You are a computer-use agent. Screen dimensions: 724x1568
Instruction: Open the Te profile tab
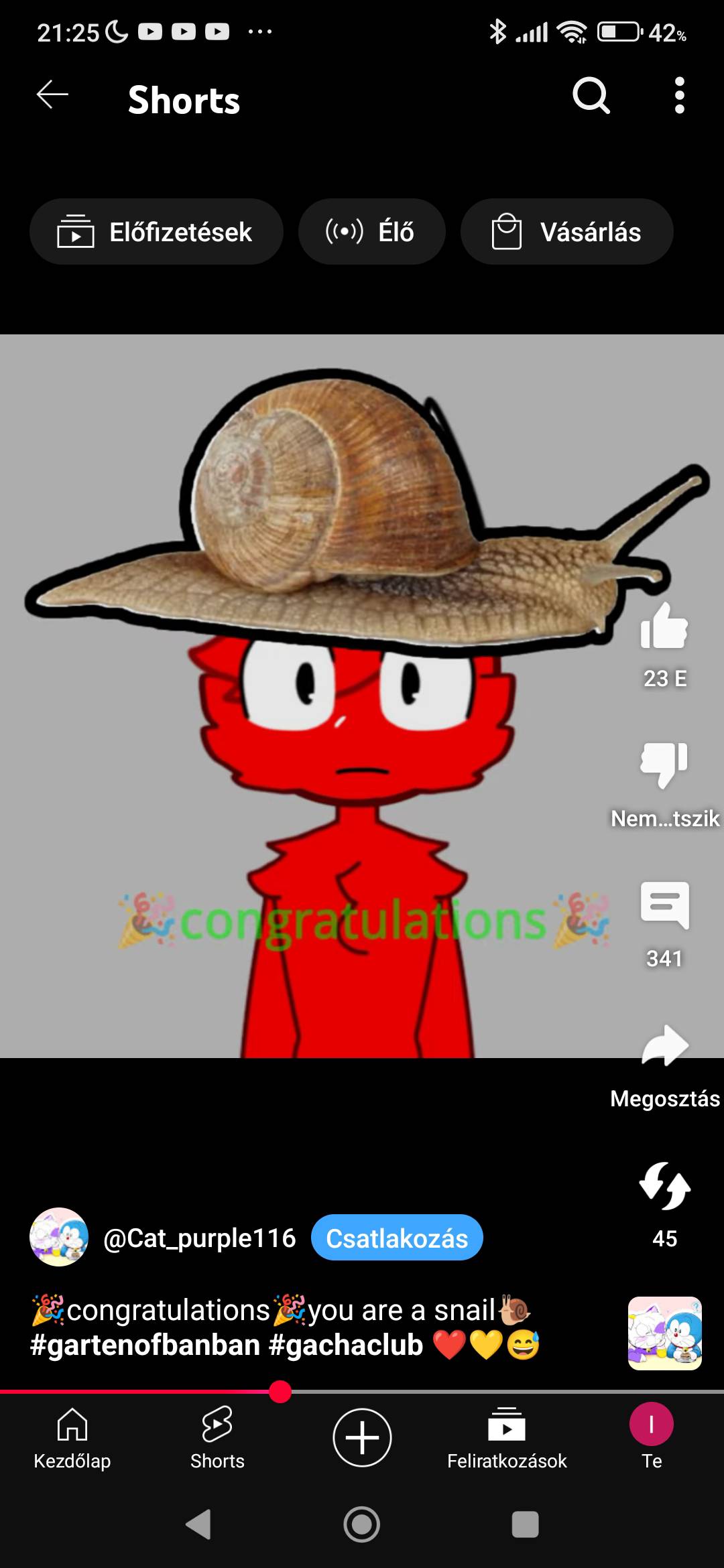click(651, 1438)
